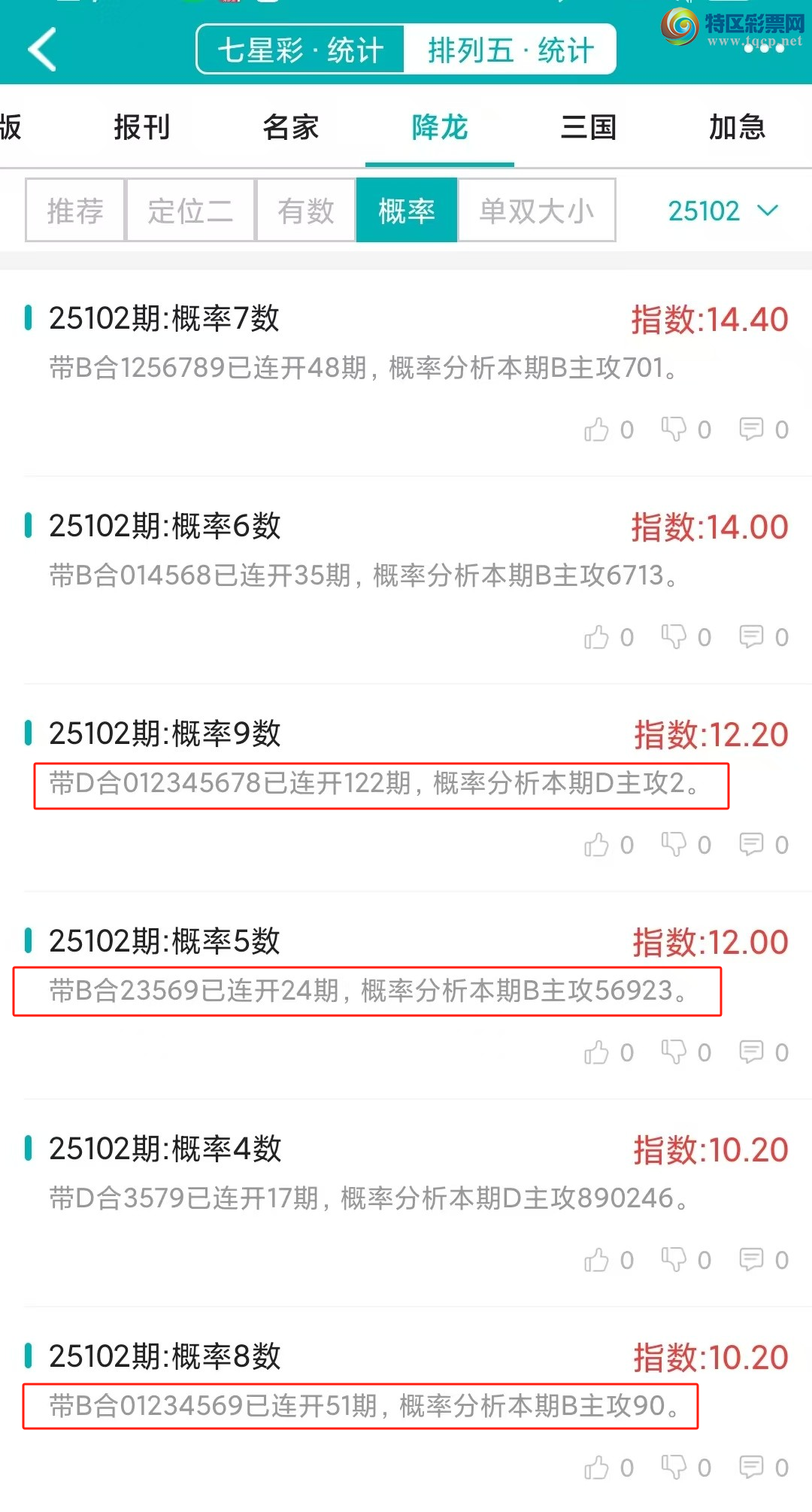Select the 排列五·统计 segment
This screenshot has width=812, height=1512.
(511, 50)
